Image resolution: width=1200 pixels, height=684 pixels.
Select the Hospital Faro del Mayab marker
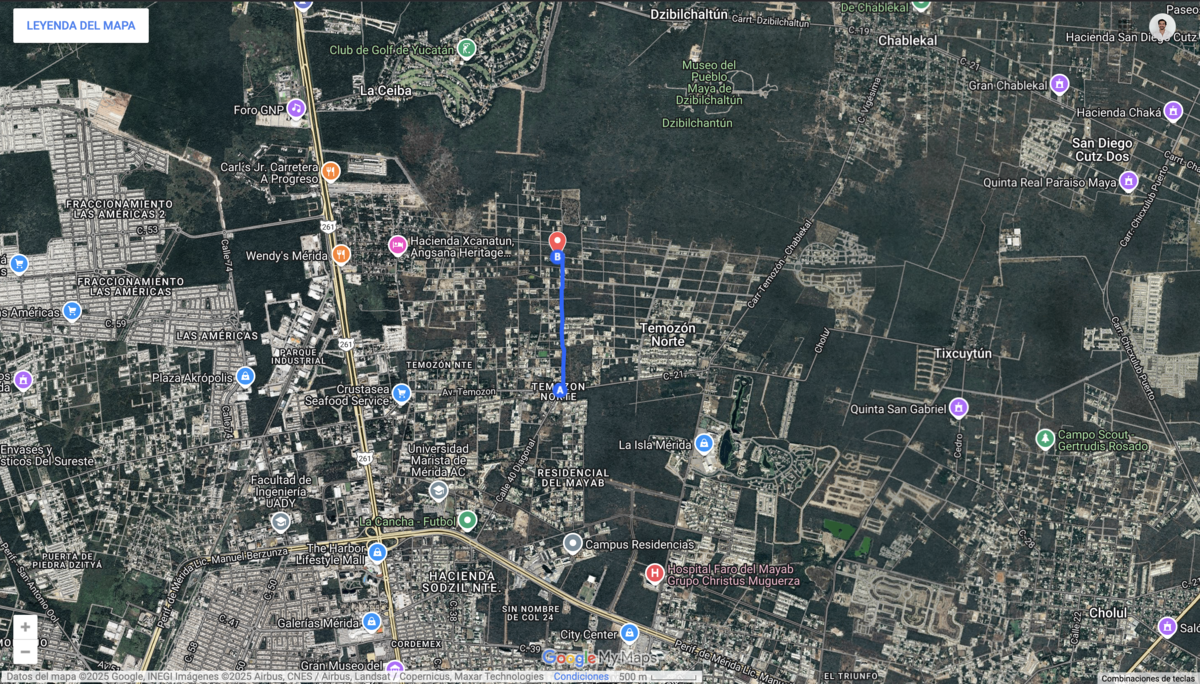[654, 574]
